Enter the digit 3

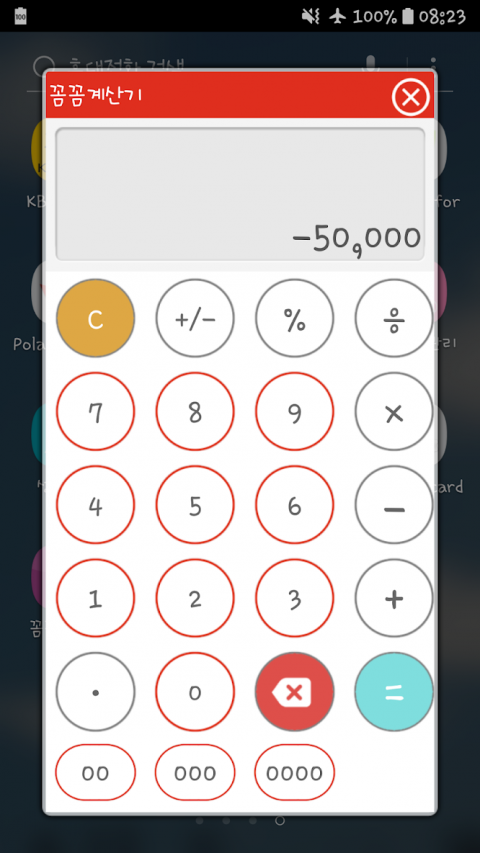294,598
